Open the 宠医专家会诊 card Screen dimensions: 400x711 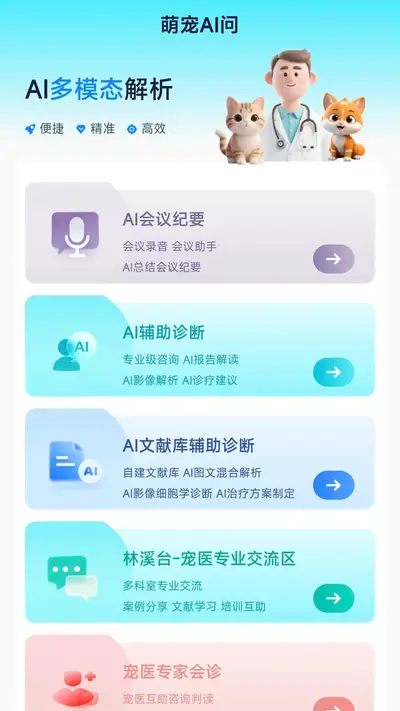[x=200, y=673]
